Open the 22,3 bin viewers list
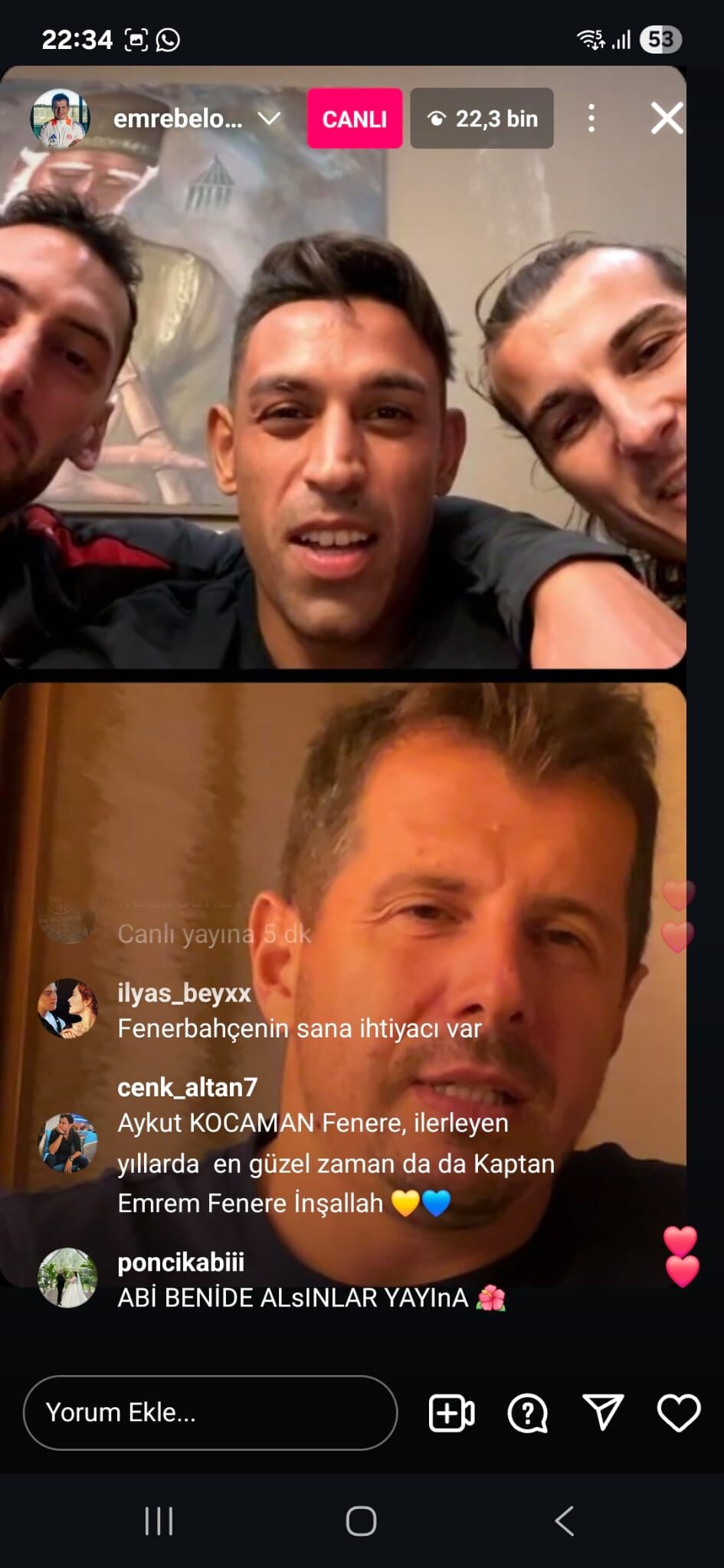The height and width of the screenshot is (1568, 724). 482,119
